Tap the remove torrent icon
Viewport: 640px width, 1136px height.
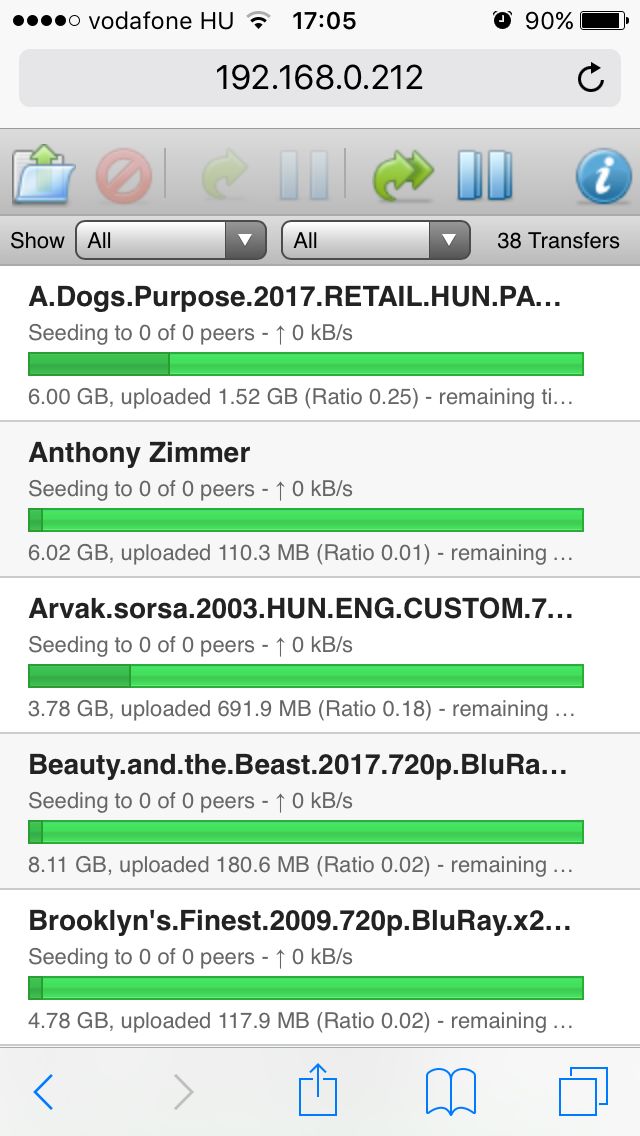coord(124,175)
